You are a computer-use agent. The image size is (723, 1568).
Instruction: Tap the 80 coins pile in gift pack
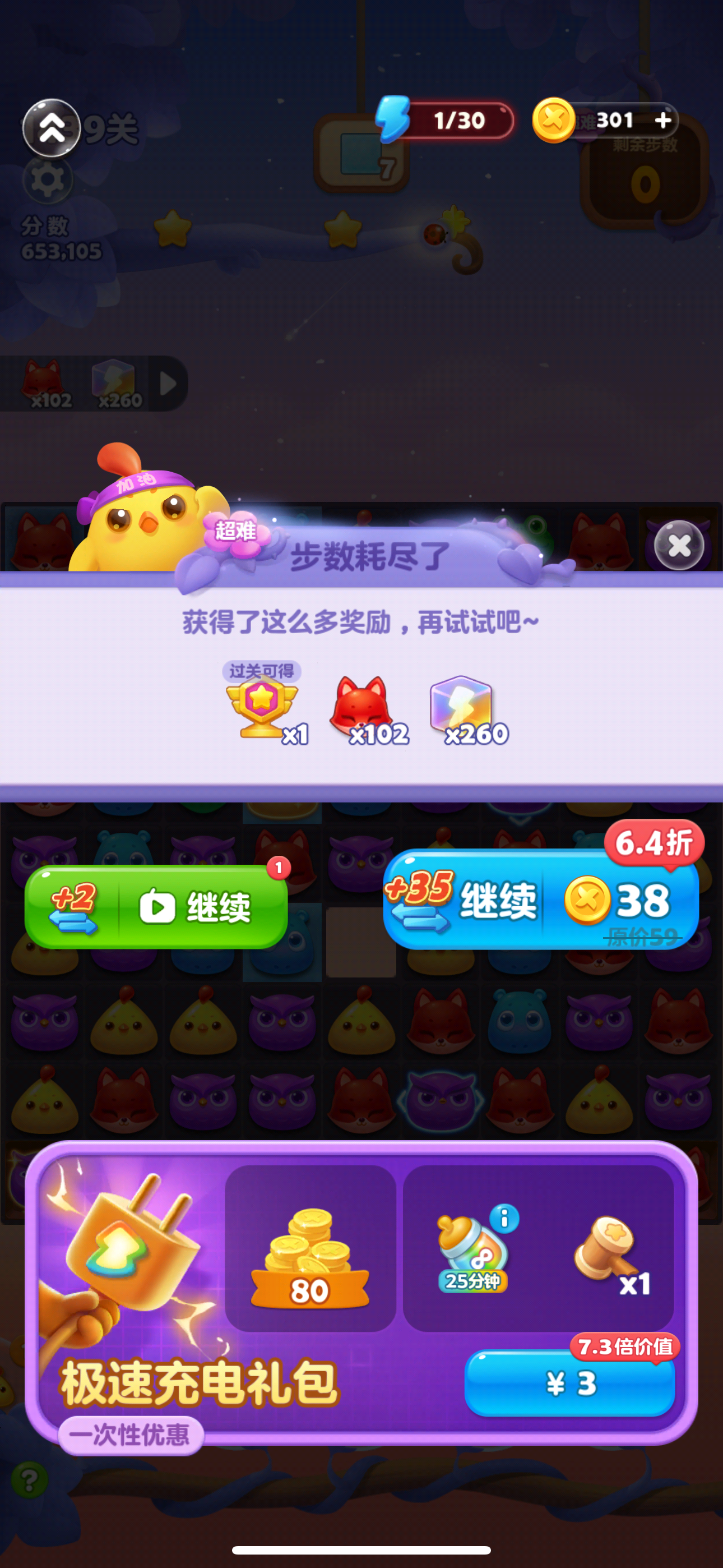click(310, 1248)
